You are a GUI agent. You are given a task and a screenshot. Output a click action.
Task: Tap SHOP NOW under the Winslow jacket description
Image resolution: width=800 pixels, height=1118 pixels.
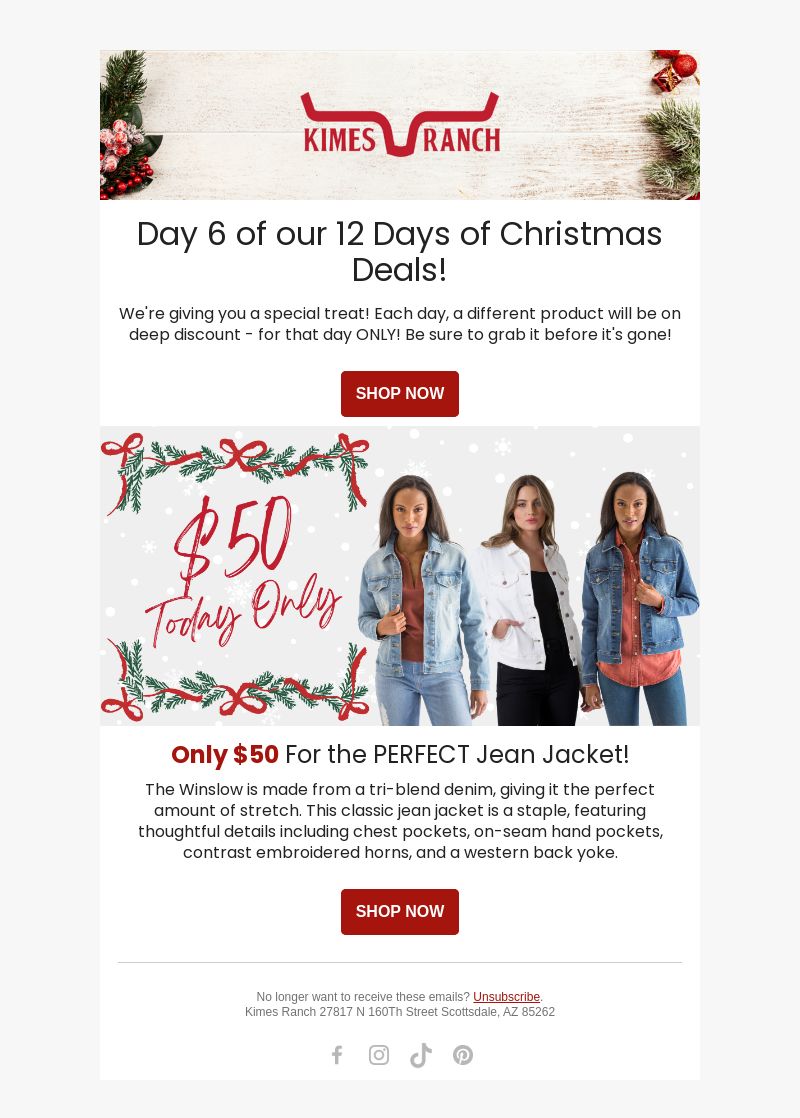point(400,912)
